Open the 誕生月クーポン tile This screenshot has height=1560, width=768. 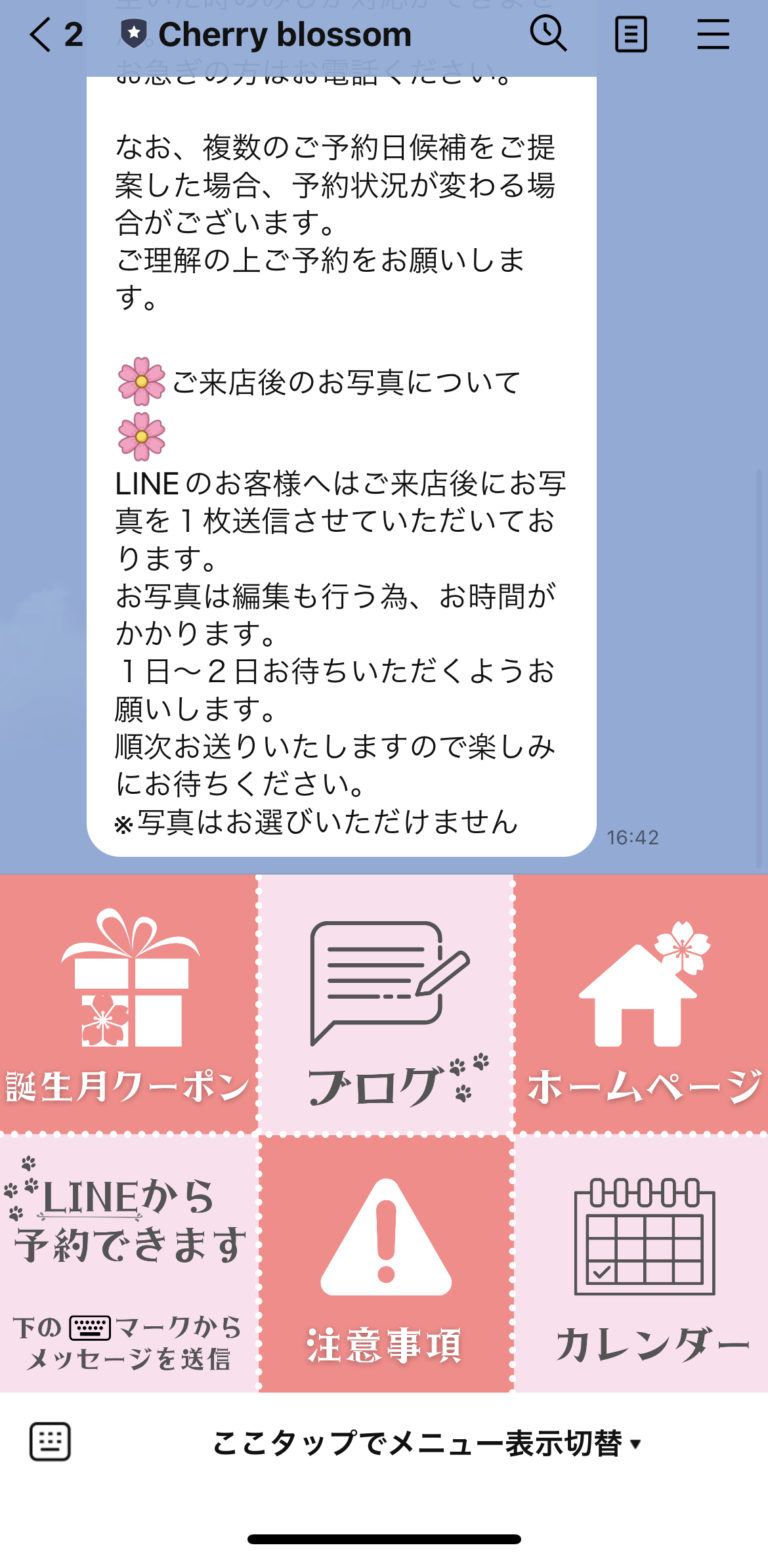[127, 1003]
